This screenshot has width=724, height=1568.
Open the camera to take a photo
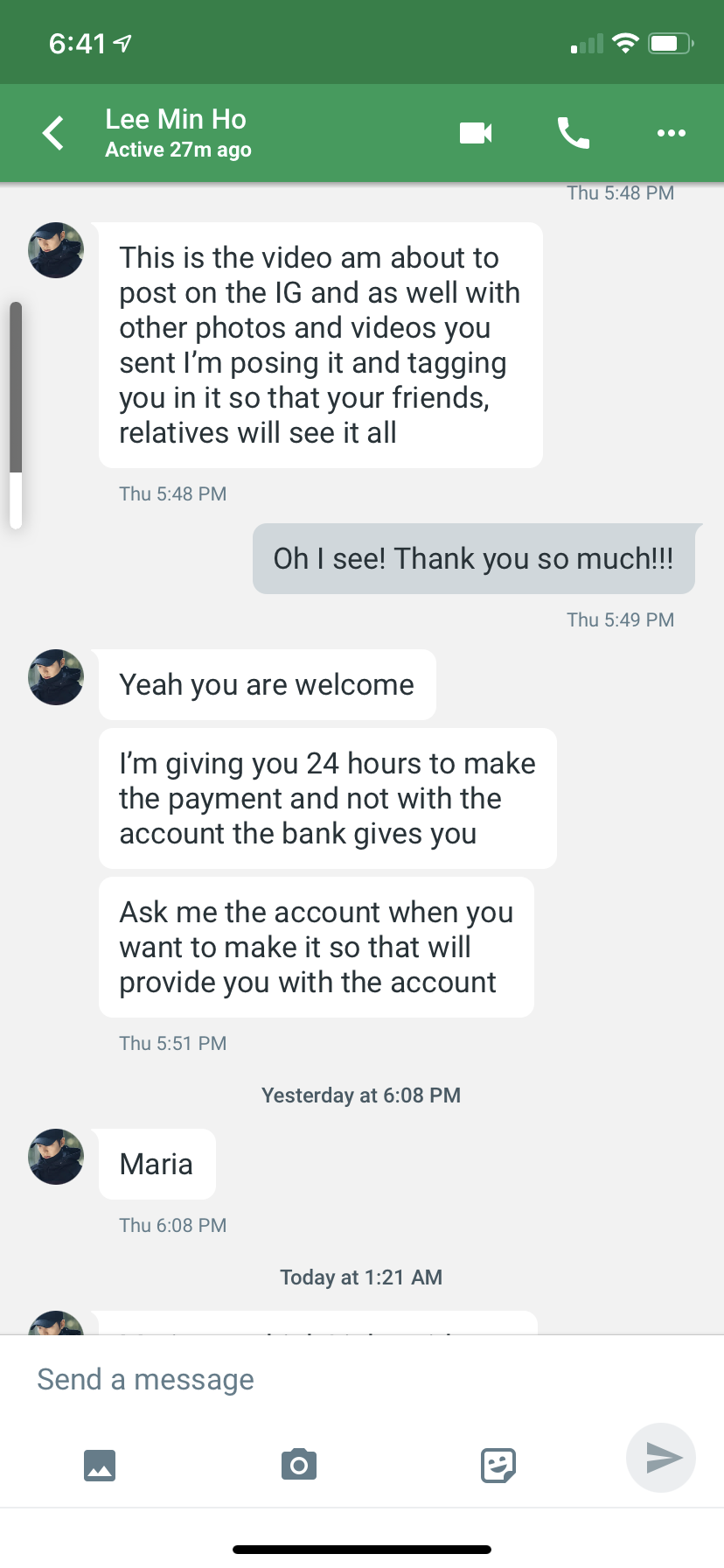coord(299,1464)
